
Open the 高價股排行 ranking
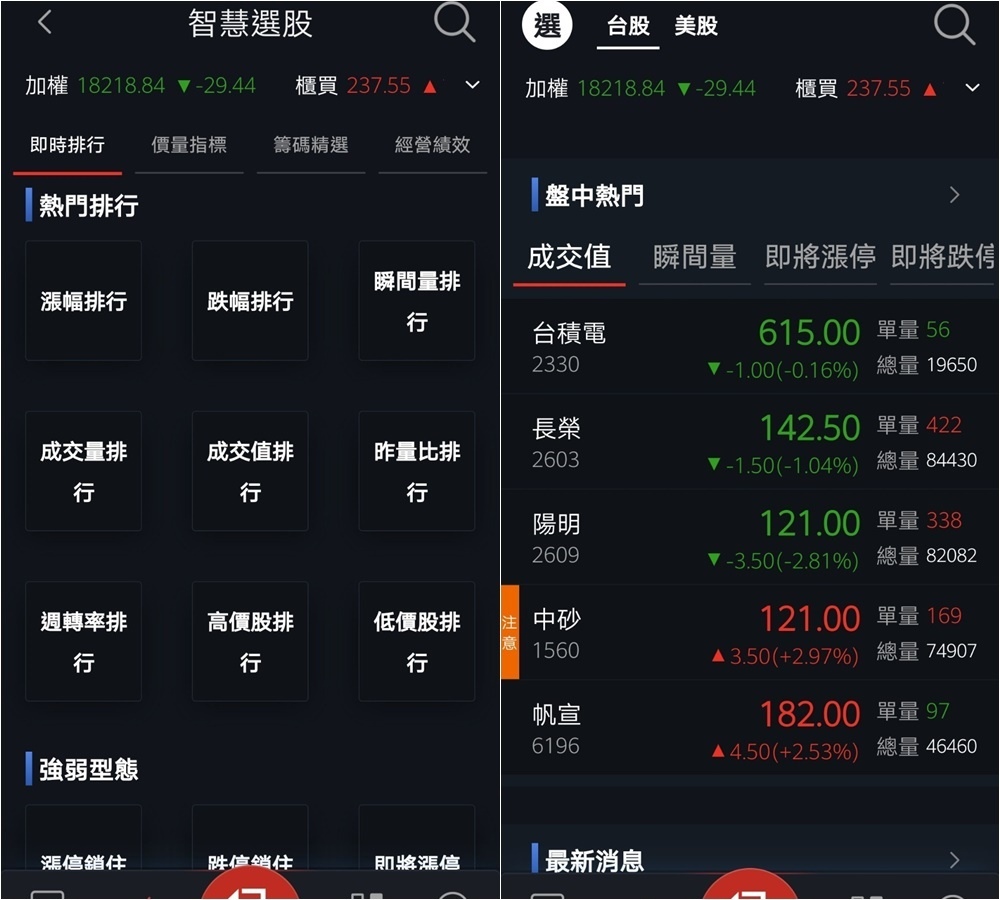point(250,641)
